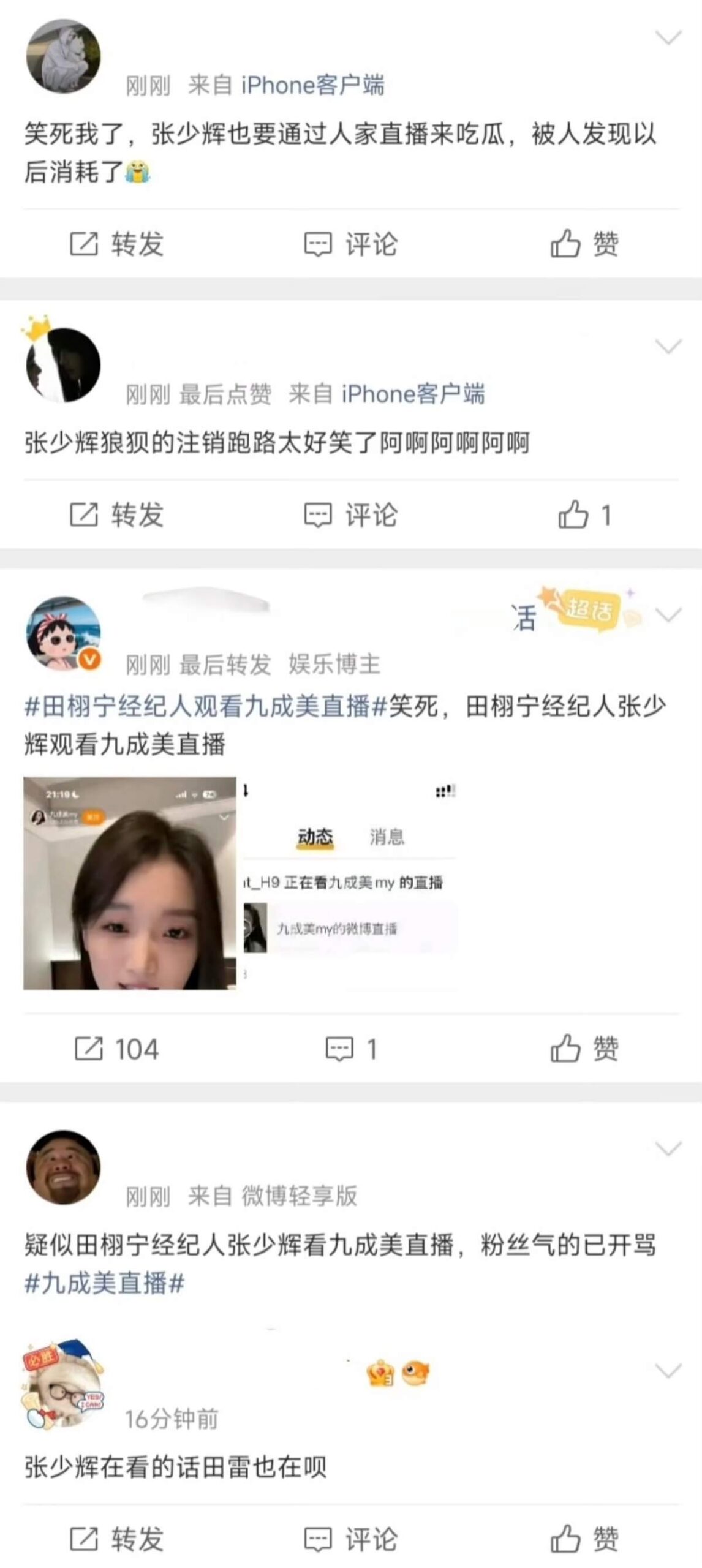
Task: Comment on the 张少辉狼狈的注销跑路 post
Action: pyautogui.click(x=351, y=514)
